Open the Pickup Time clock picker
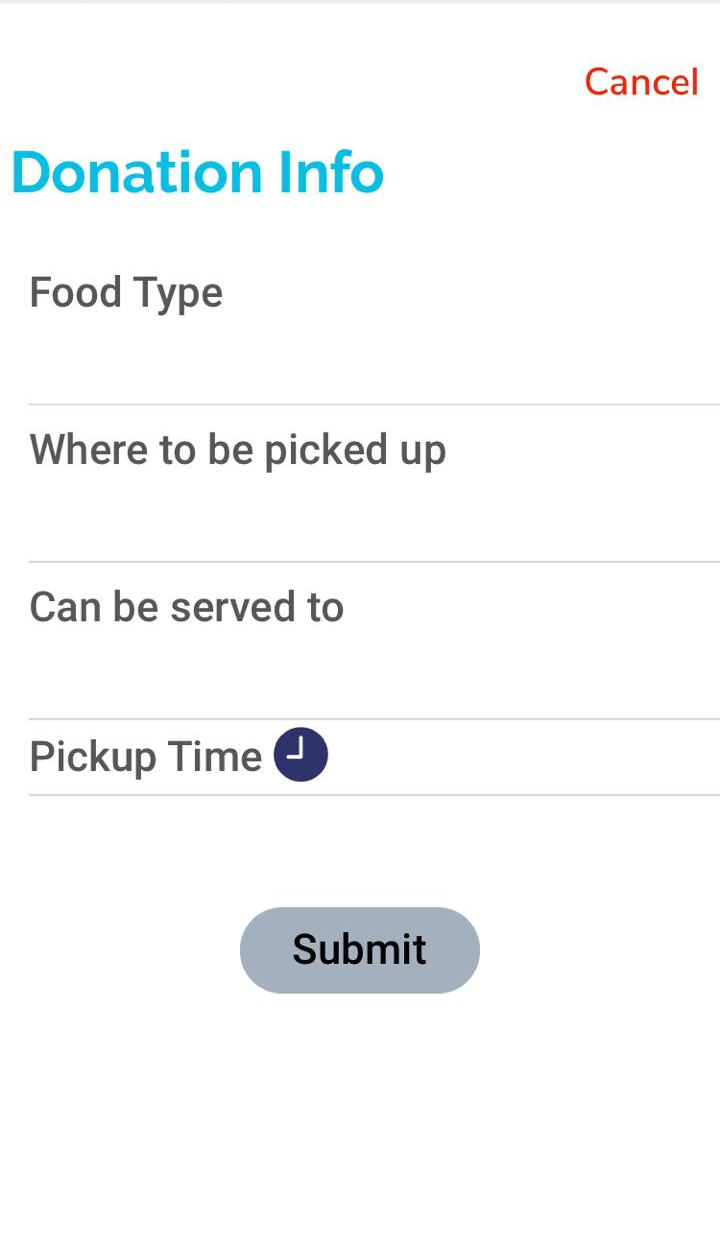This screenshot has width=720, height=1245. click(x=300, y=755)
